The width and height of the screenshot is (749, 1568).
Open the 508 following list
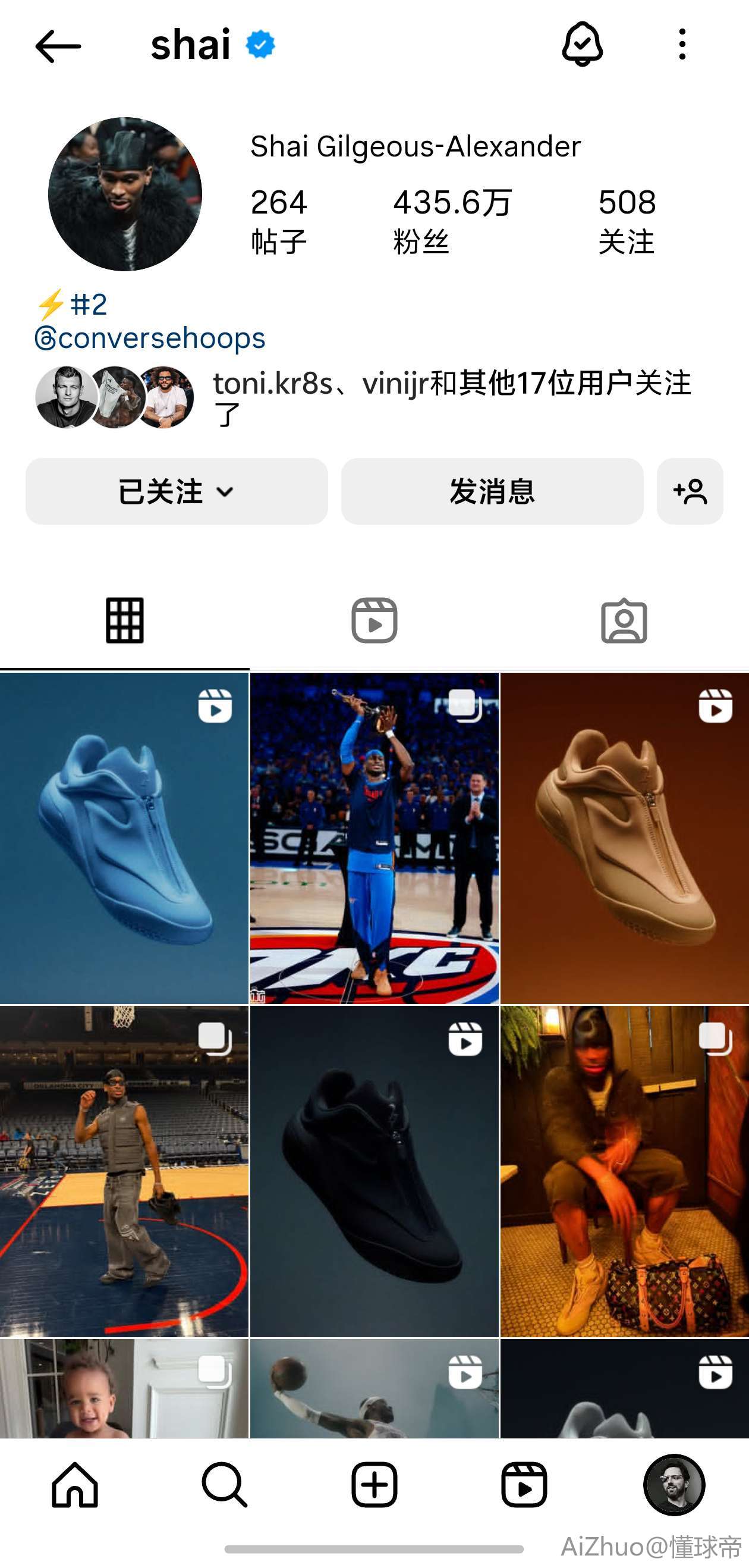point(626,219)
